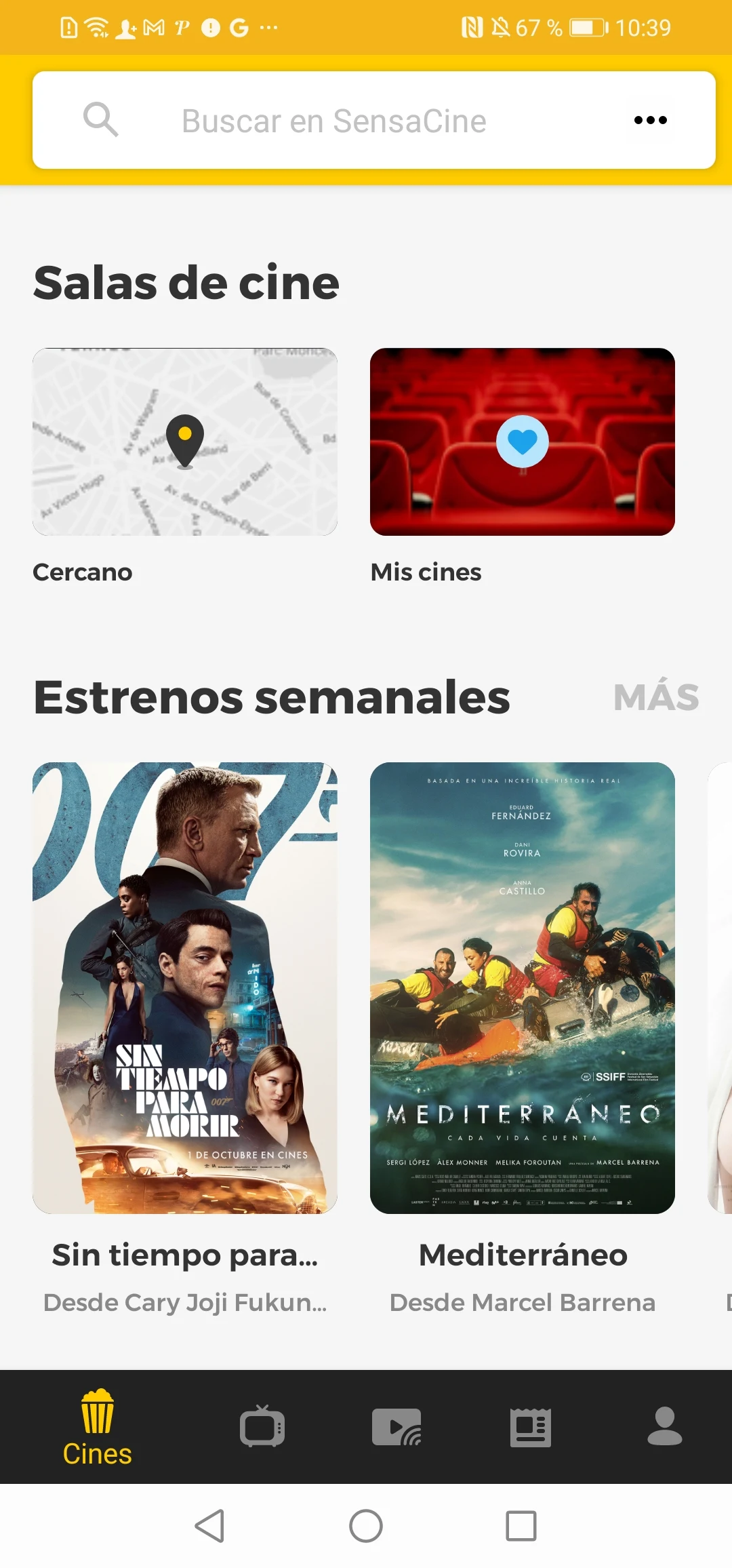
Task: Open the three-dot overflow menu
Action: pos(650,121)
